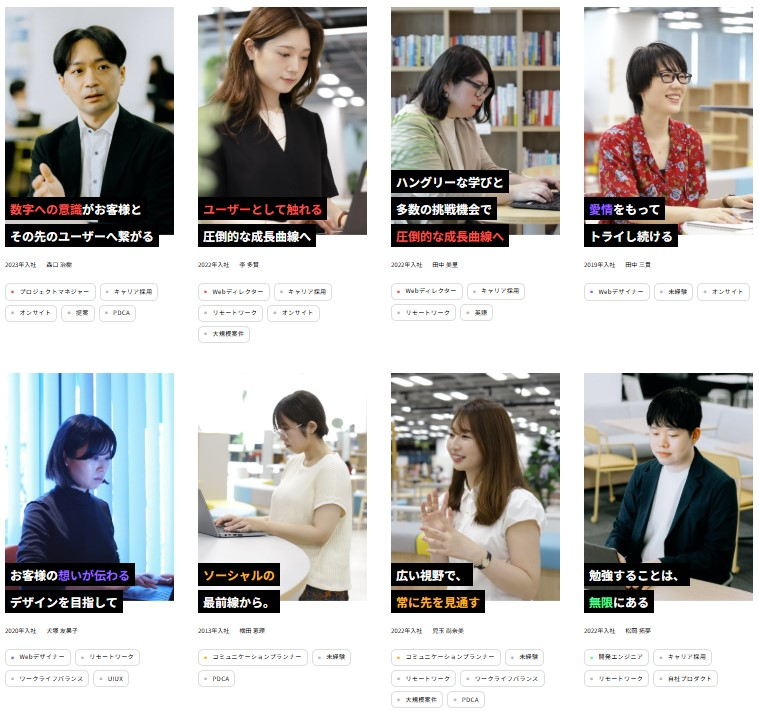759x711 pixels.
Task: Open the 勉強することは、無限にある interview card
Action: 668,485
